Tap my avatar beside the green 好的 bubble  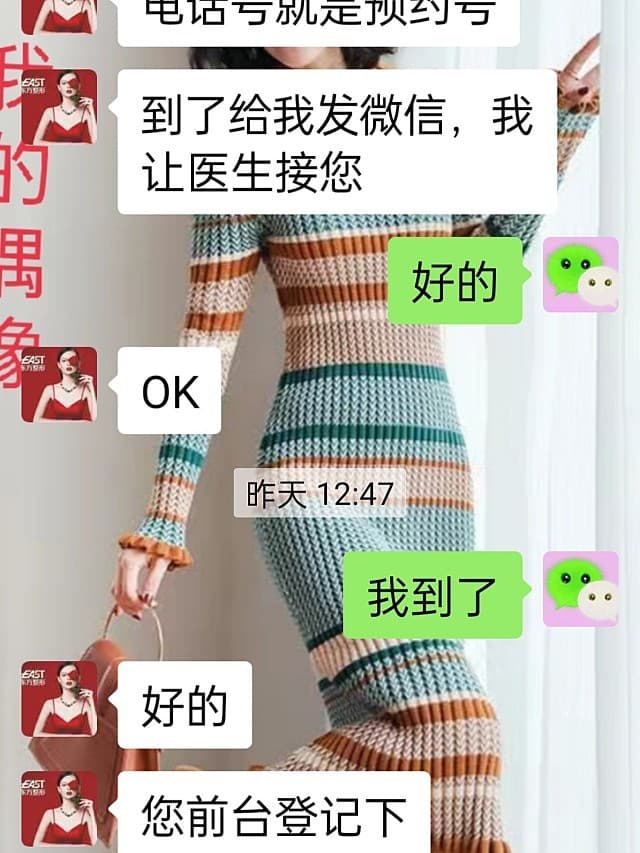point(580,275)
